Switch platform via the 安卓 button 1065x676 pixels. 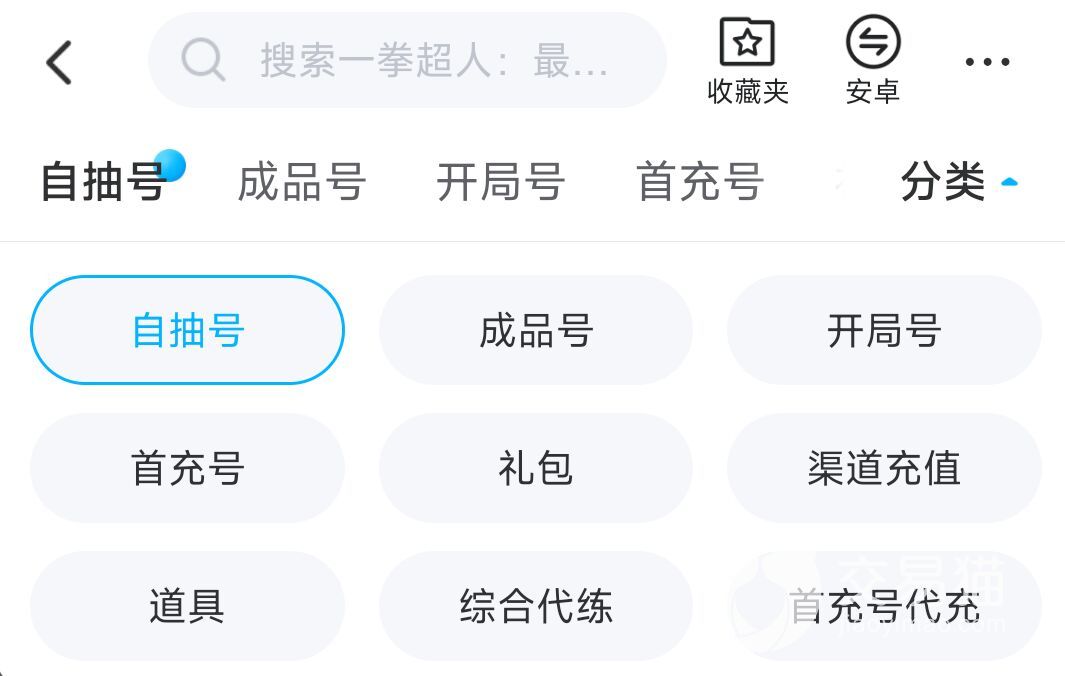click(872, 62)
